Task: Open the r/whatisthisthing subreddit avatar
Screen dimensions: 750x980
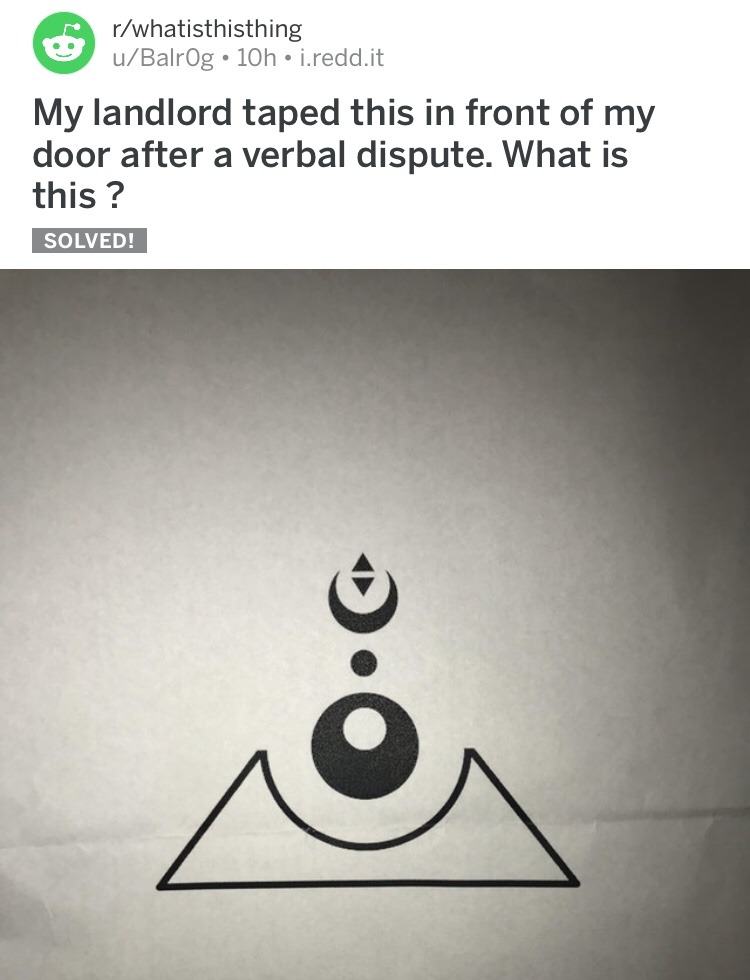Action: click(x=62, y=44)
